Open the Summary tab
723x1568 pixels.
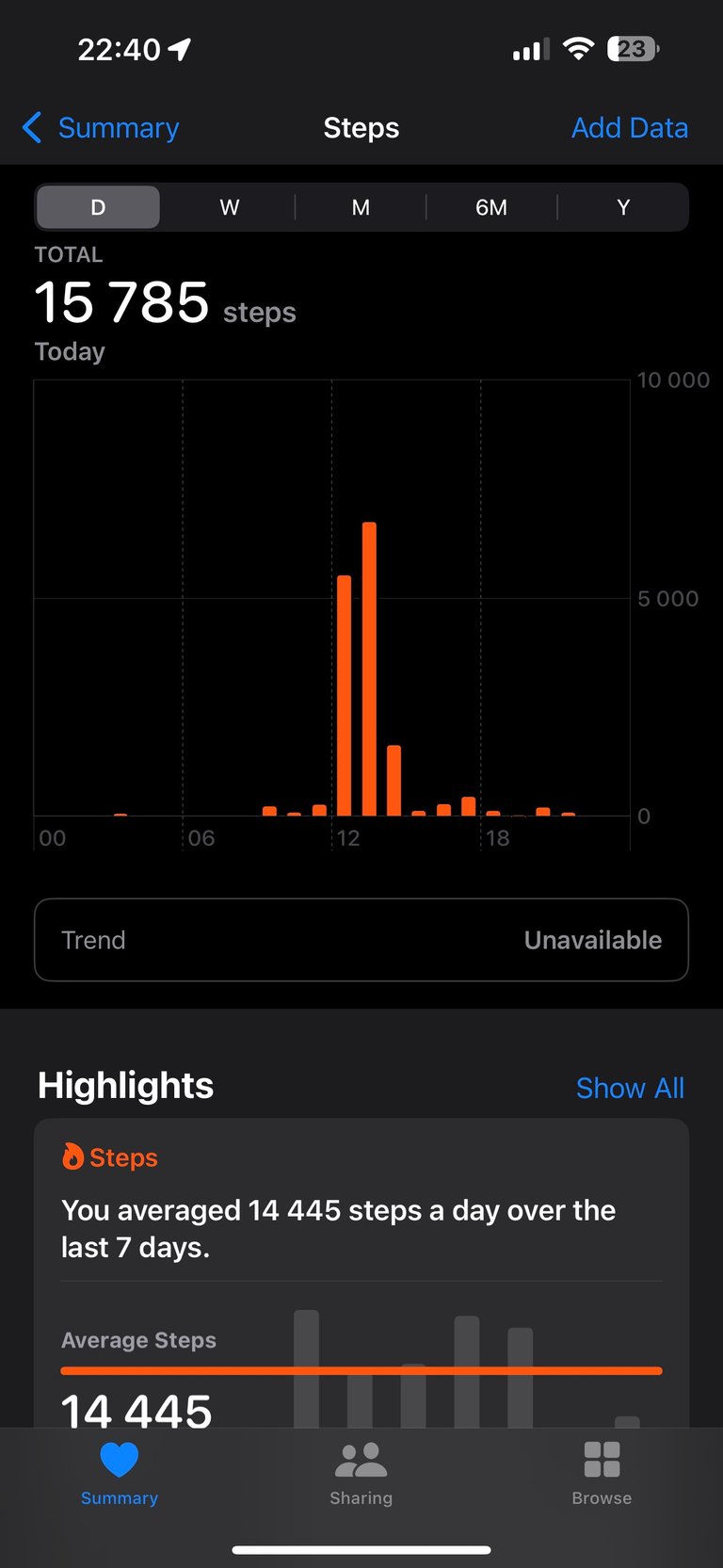[x=120, y=1474]
